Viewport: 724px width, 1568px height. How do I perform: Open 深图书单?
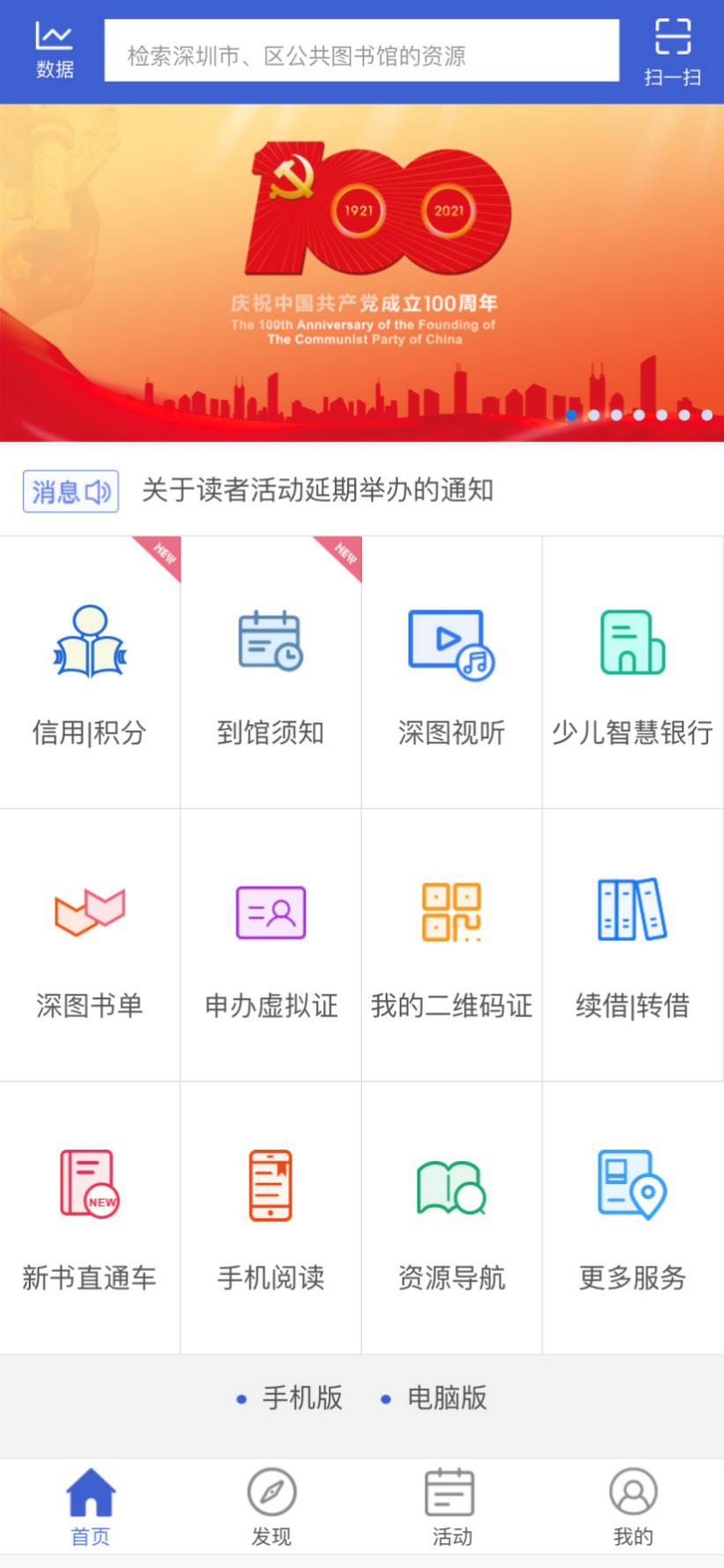90,946
